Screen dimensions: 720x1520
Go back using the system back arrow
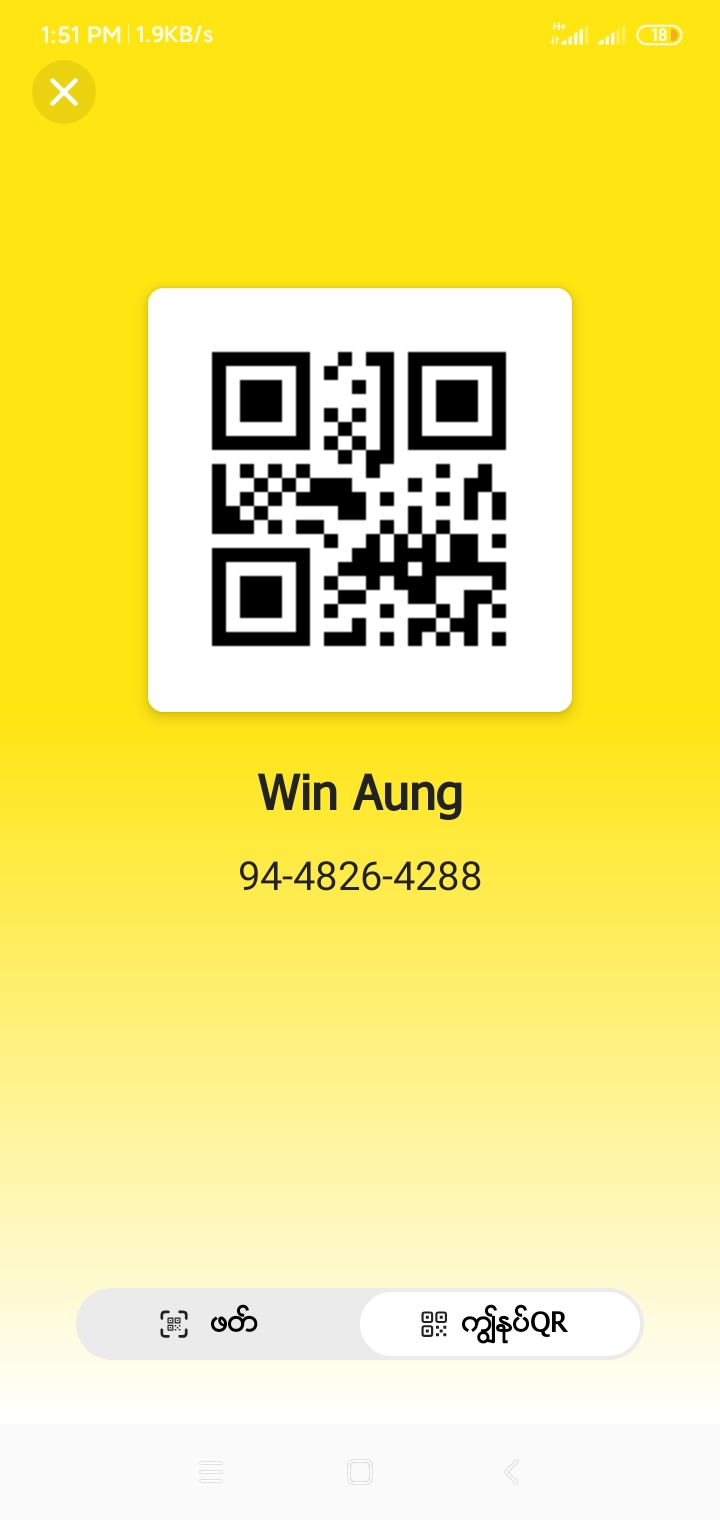pyautogui.click(x=511, y=1472)
